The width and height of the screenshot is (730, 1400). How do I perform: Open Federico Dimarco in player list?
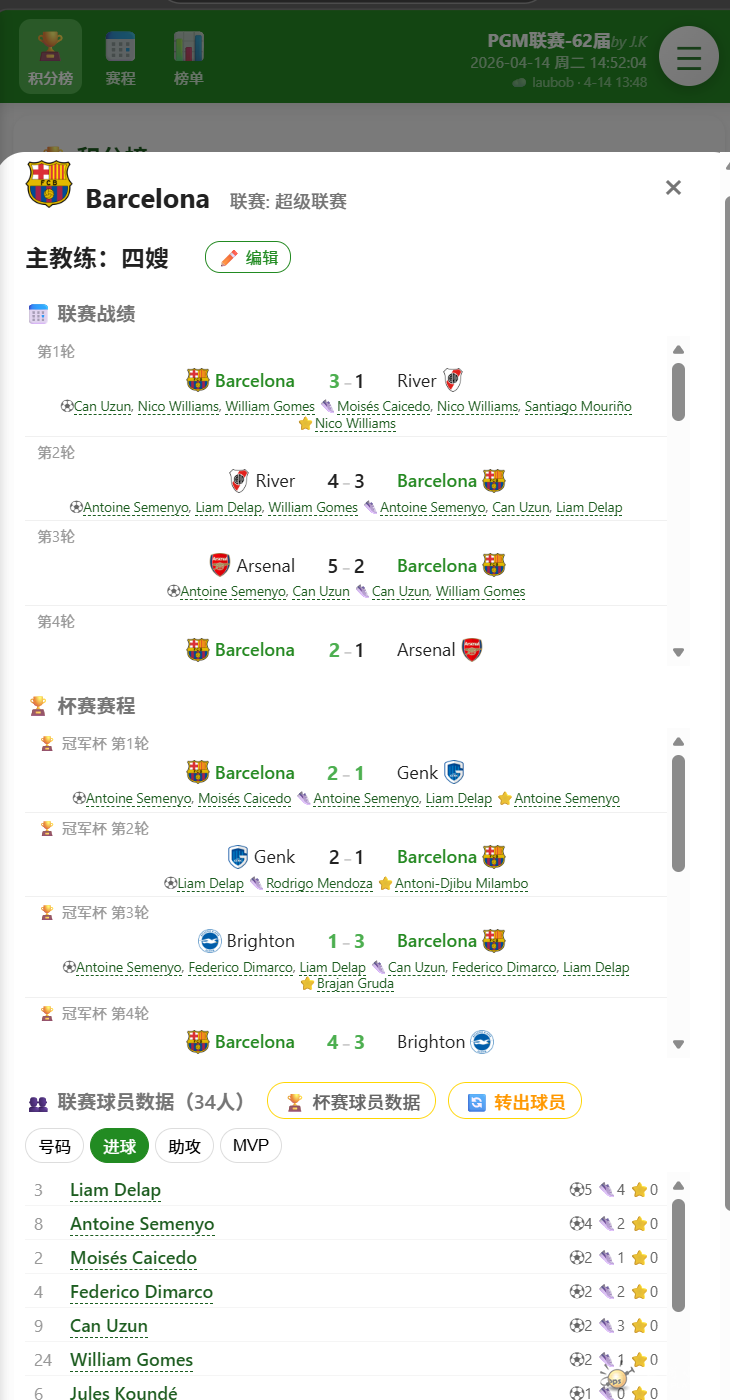(141, 1292)
